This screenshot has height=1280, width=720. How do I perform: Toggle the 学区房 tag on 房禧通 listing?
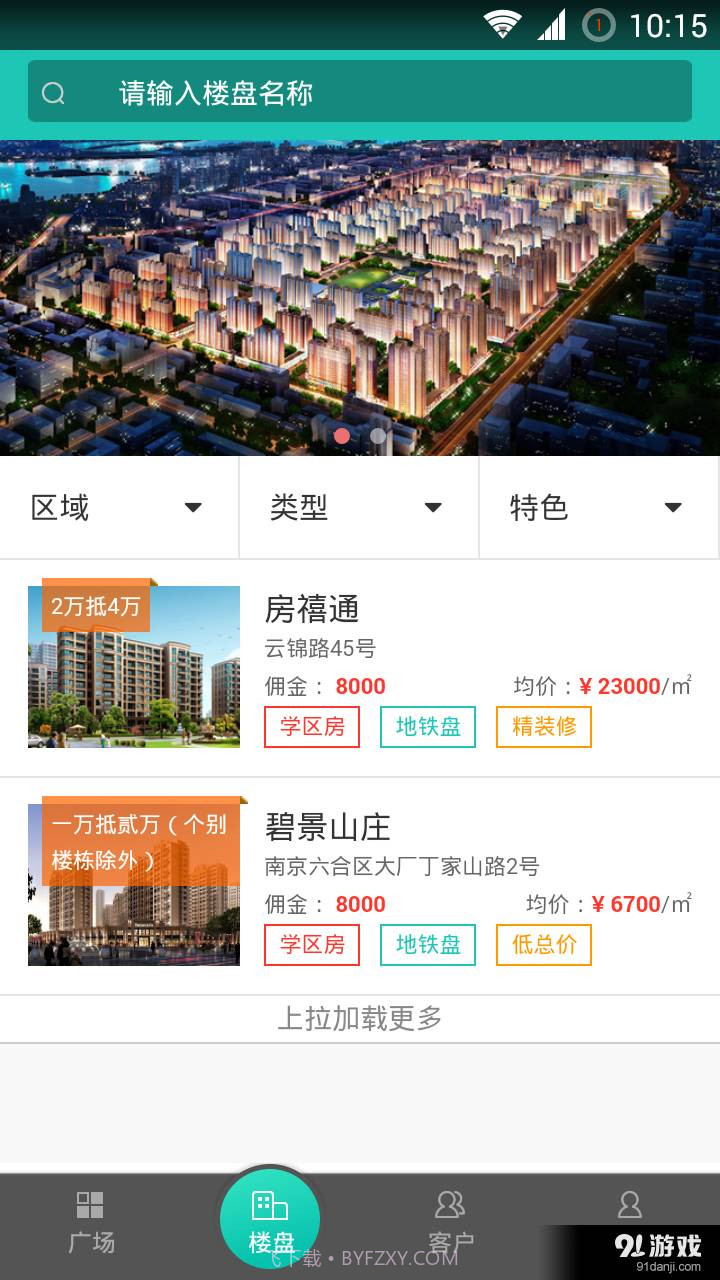(x=311, y=727)
